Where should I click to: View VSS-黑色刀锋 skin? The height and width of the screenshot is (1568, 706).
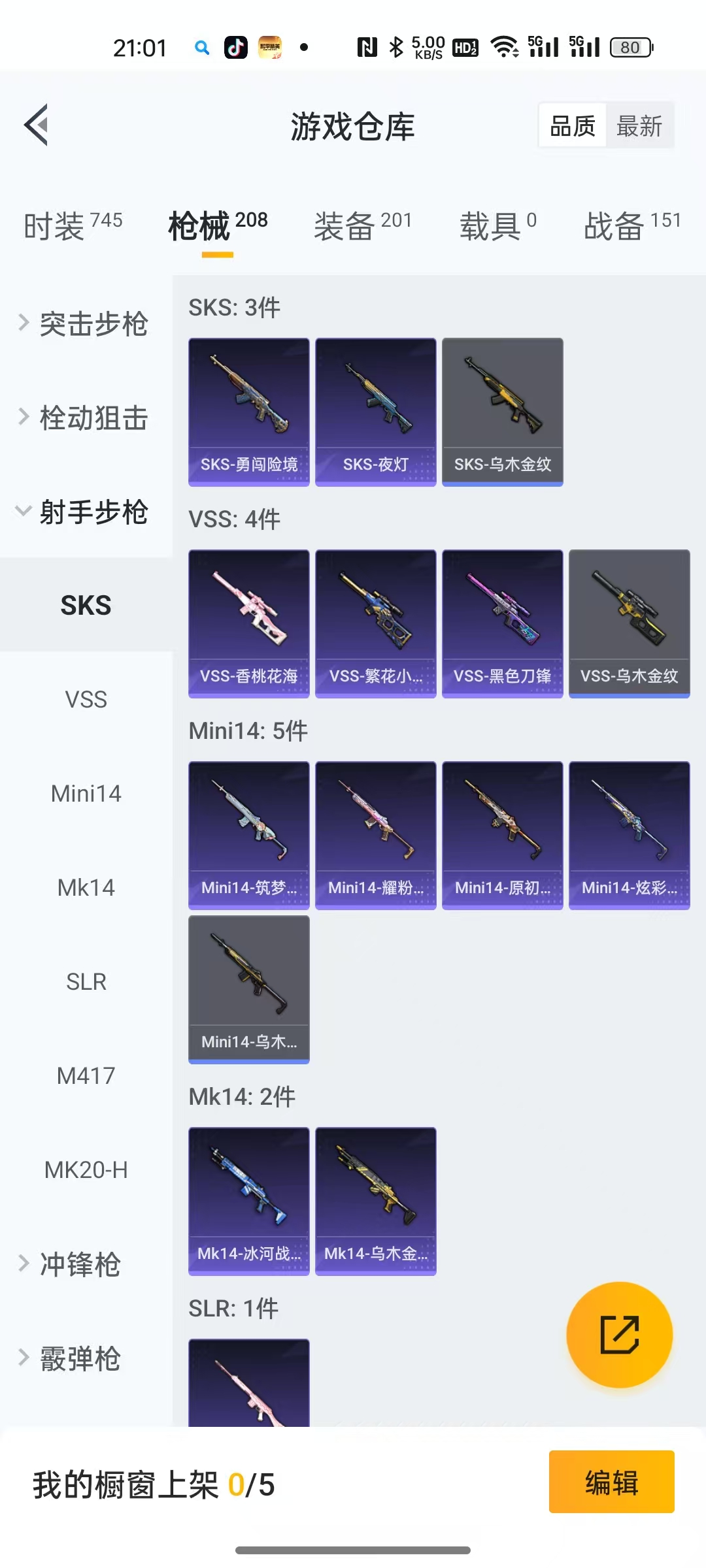point(502,623)
